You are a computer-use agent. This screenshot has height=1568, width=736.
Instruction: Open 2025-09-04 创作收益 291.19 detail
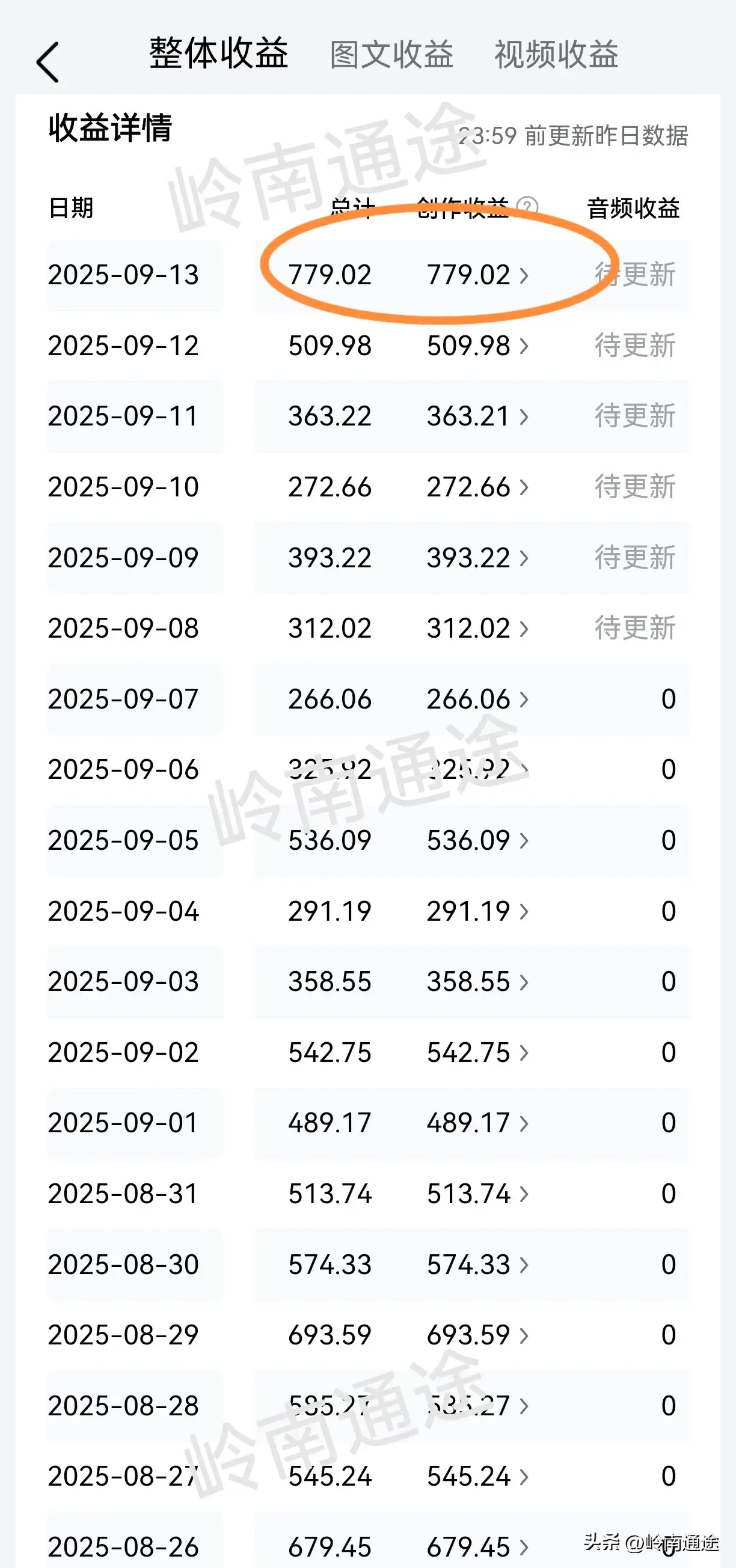(x=477, y=911)
